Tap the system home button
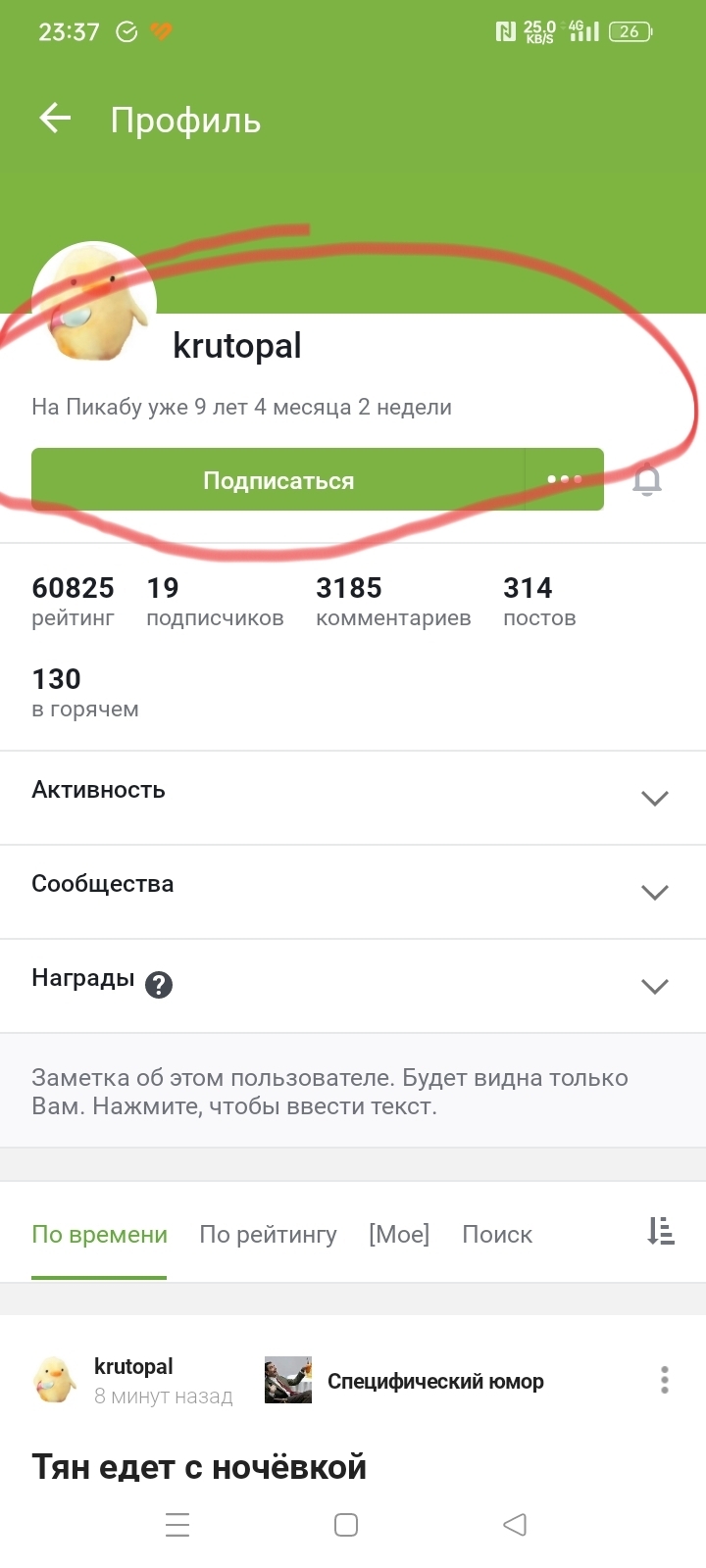This screenshot has height=1568, width=706. (346, 1525)
